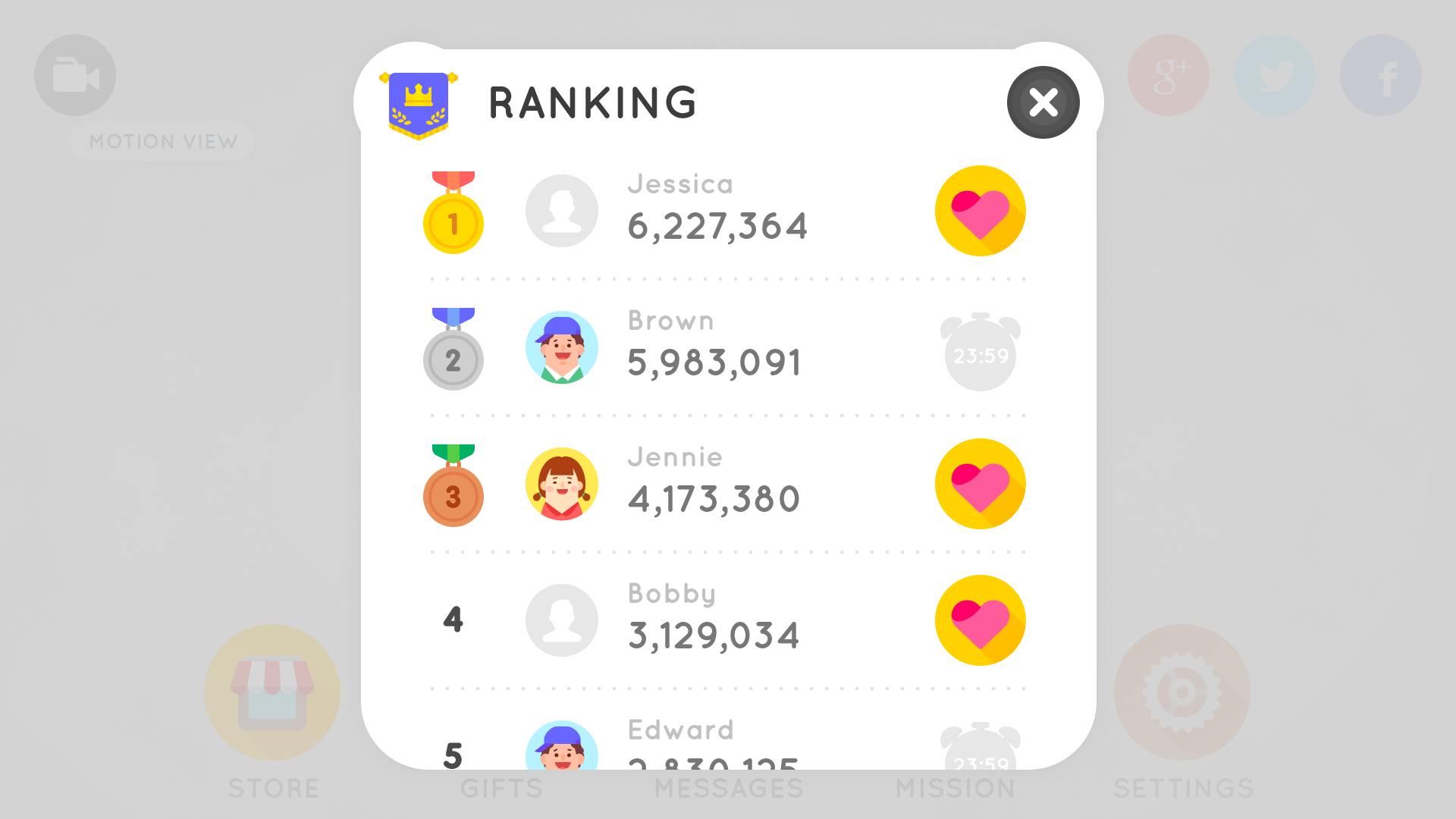Send a heart to Jennie
The height and width of the screenshot is (819, 1456).
pyautogui.click(x=980, y=484)
